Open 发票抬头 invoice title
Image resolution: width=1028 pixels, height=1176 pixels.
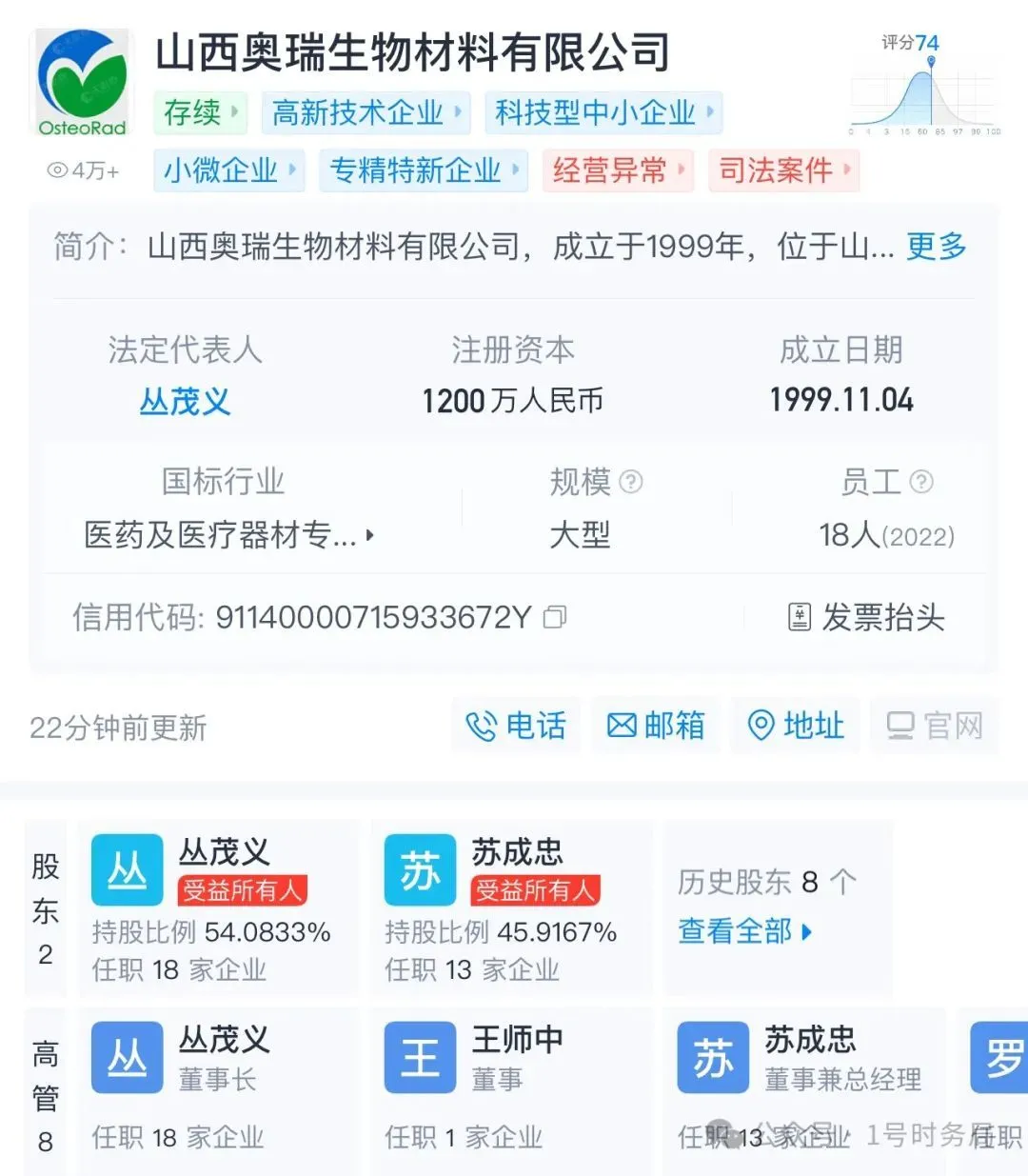pyautogui.click(x=867, y=618)
